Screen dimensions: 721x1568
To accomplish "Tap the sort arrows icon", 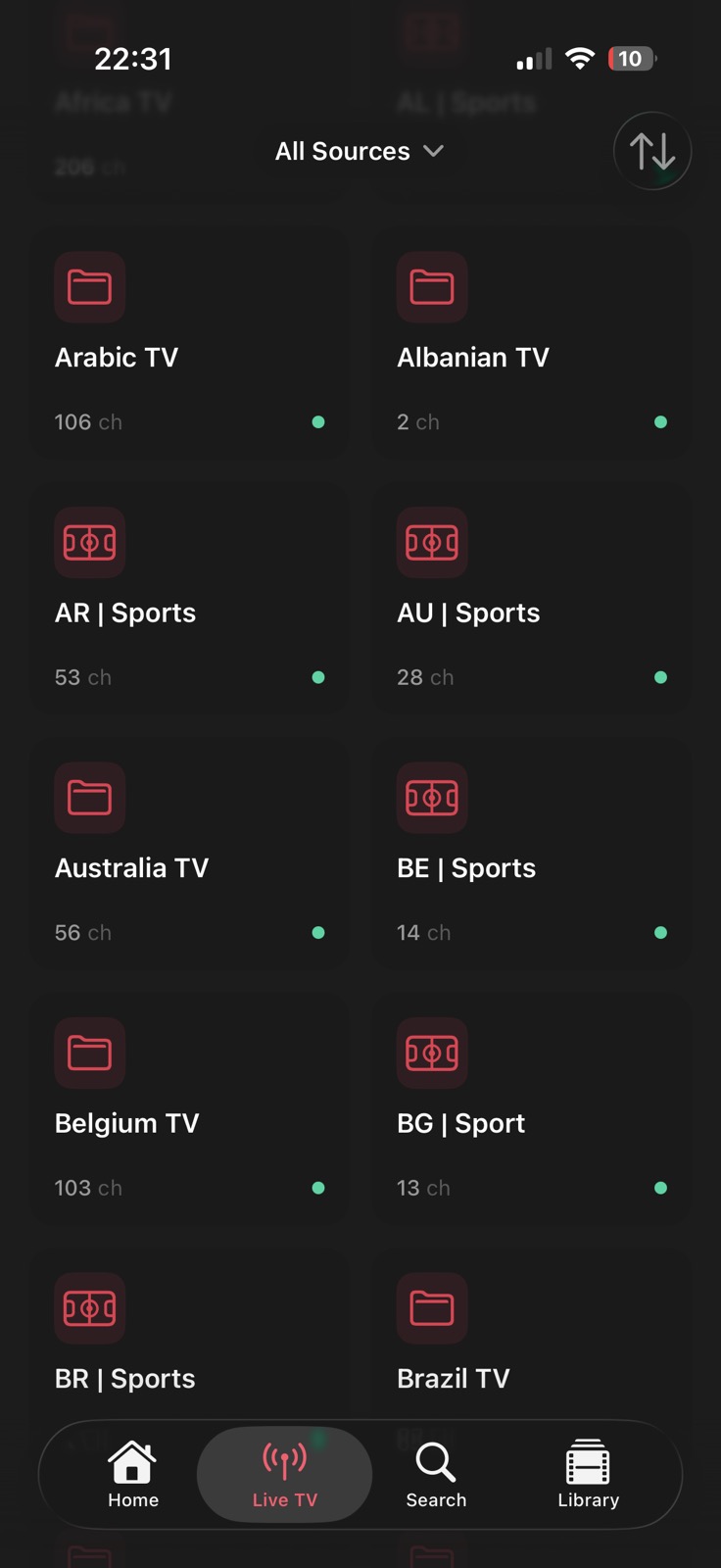I will click(652, 151).
